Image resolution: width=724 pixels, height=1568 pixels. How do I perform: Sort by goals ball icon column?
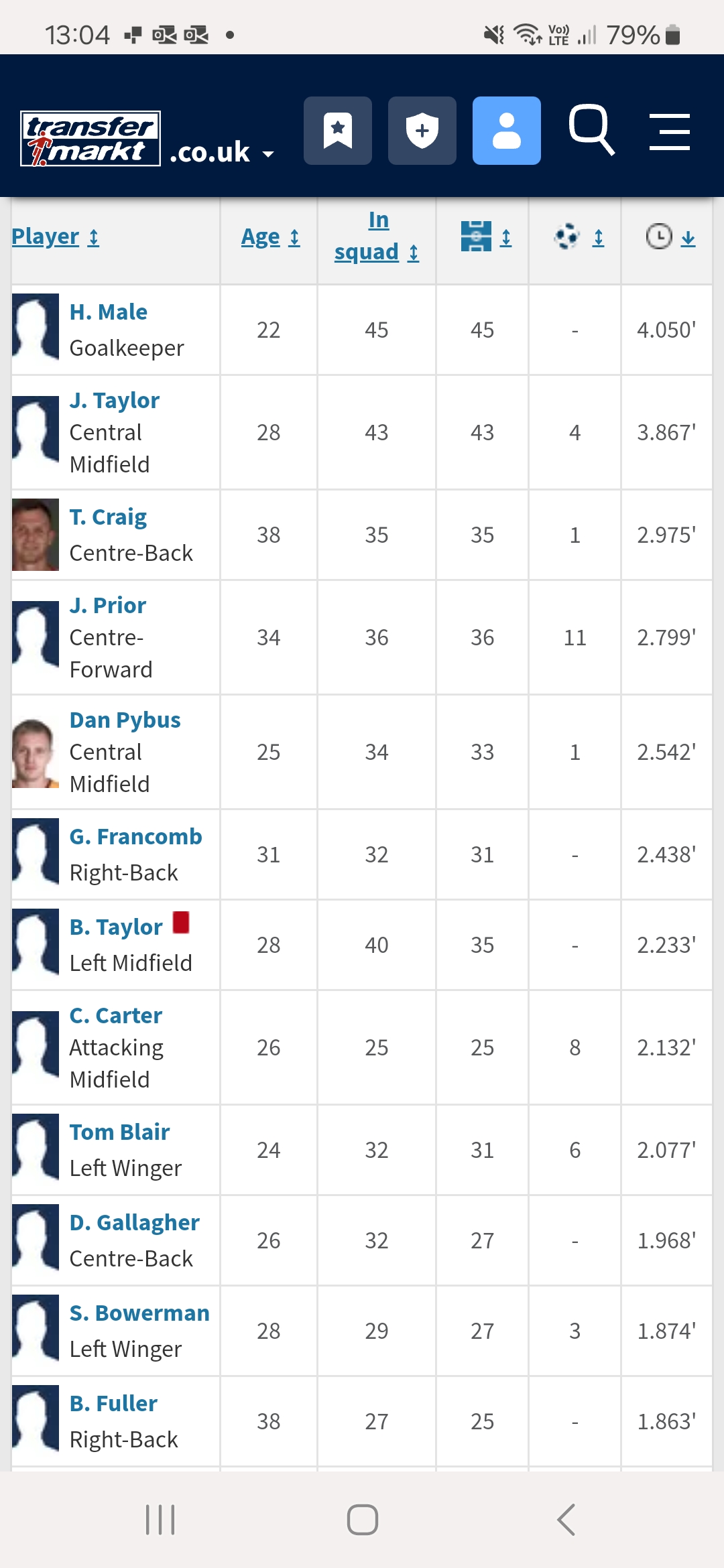tap(579, 237)
